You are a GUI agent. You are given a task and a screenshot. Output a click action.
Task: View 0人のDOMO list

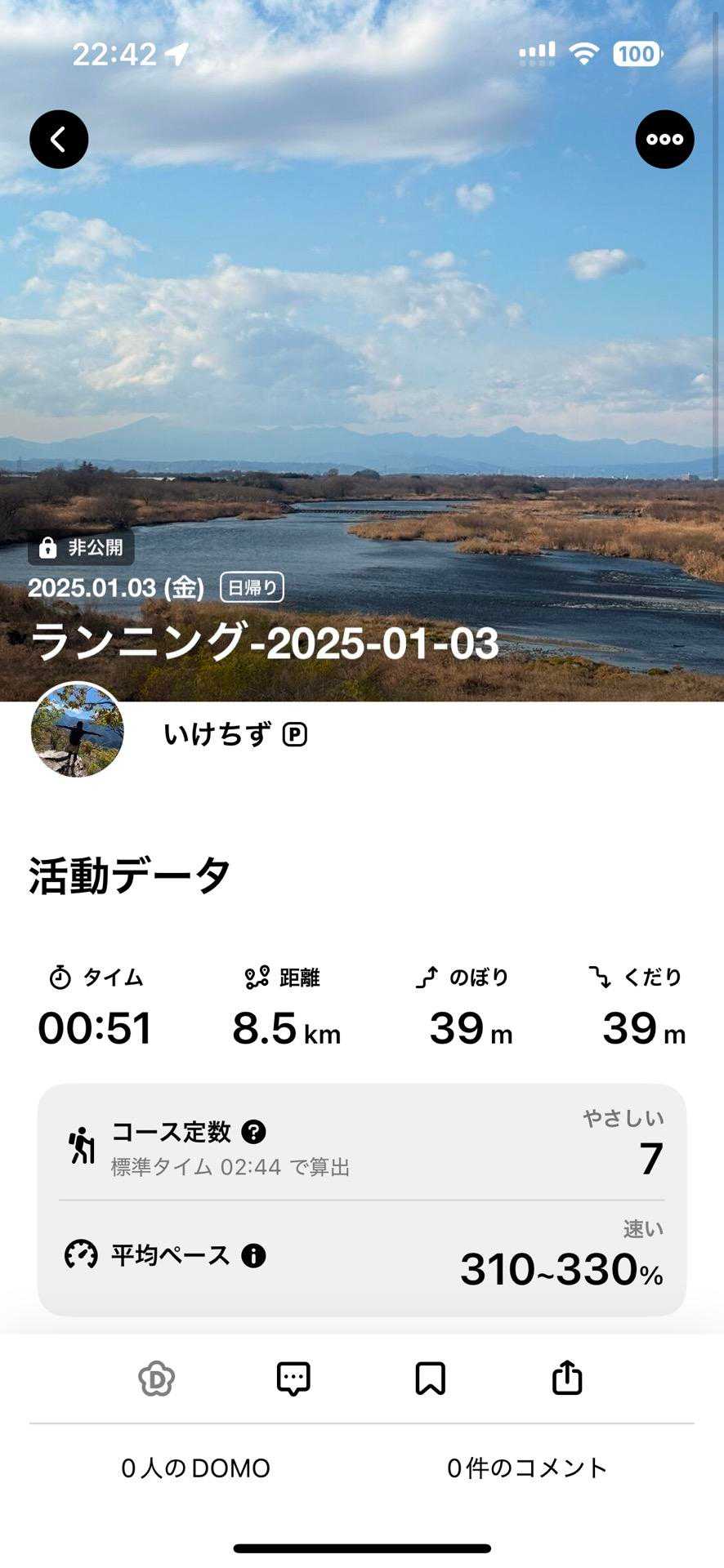point(195,1468)
